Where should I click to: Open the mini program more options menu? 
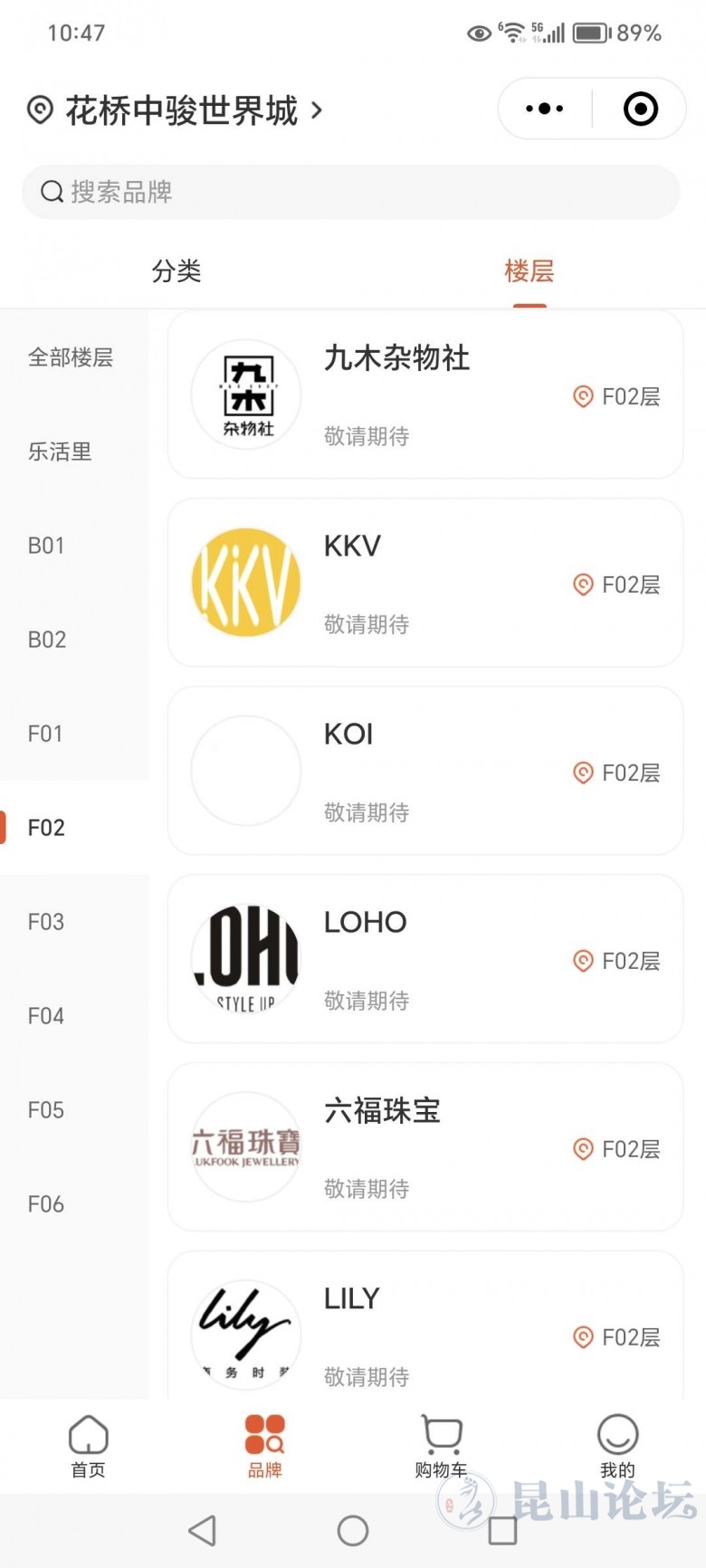pyautogui.click(x=545, y=109)
